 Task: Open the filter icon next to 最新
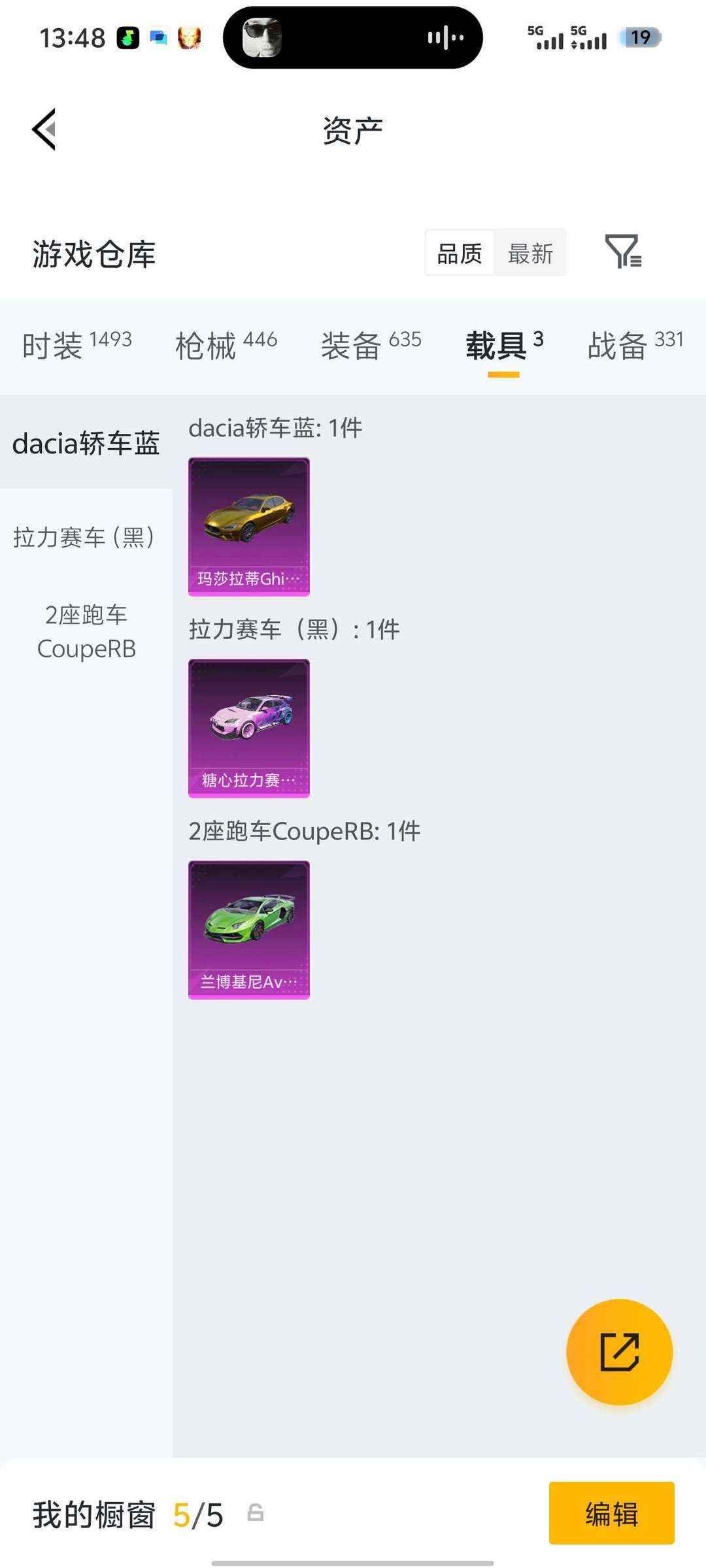click(623, 252)
